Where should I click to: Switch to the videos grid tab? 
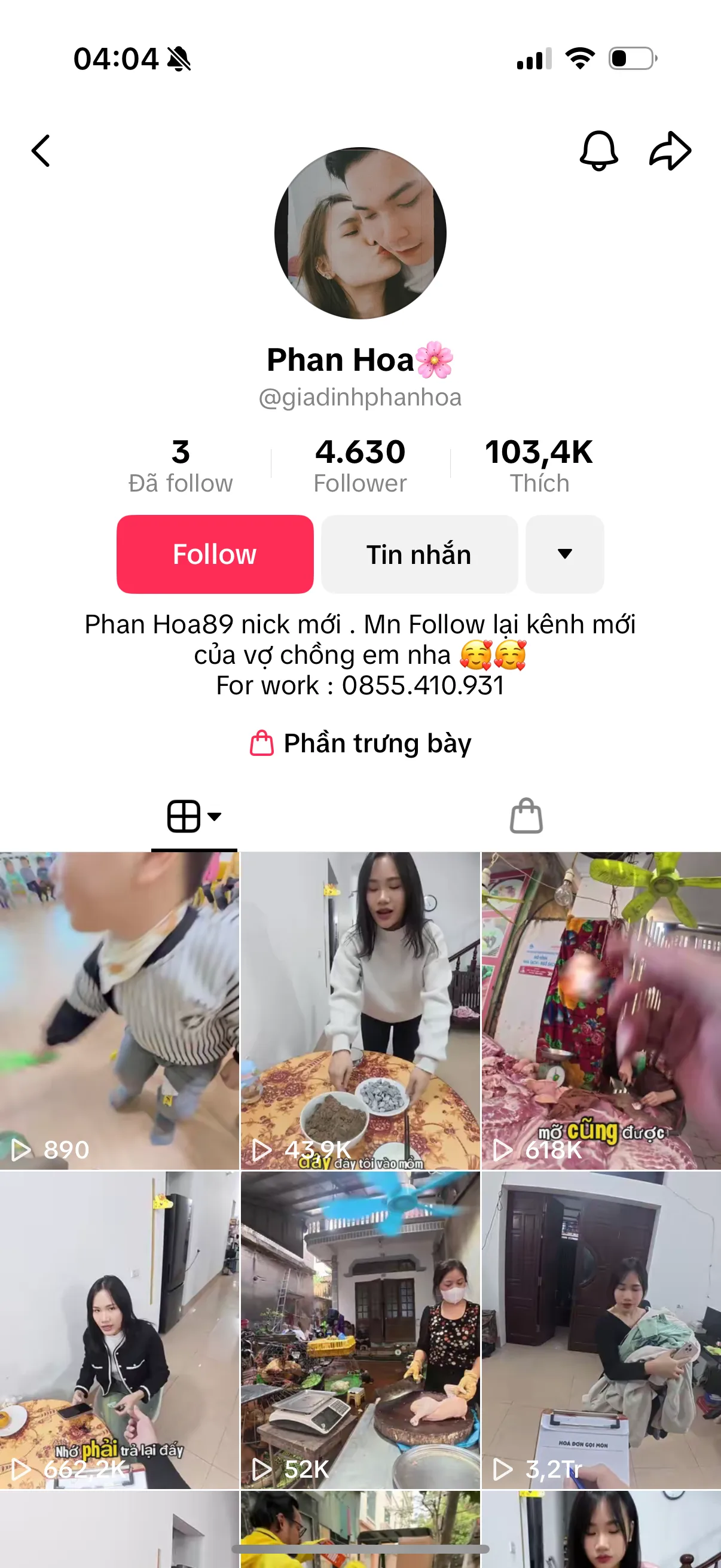(x=194, y=816)
